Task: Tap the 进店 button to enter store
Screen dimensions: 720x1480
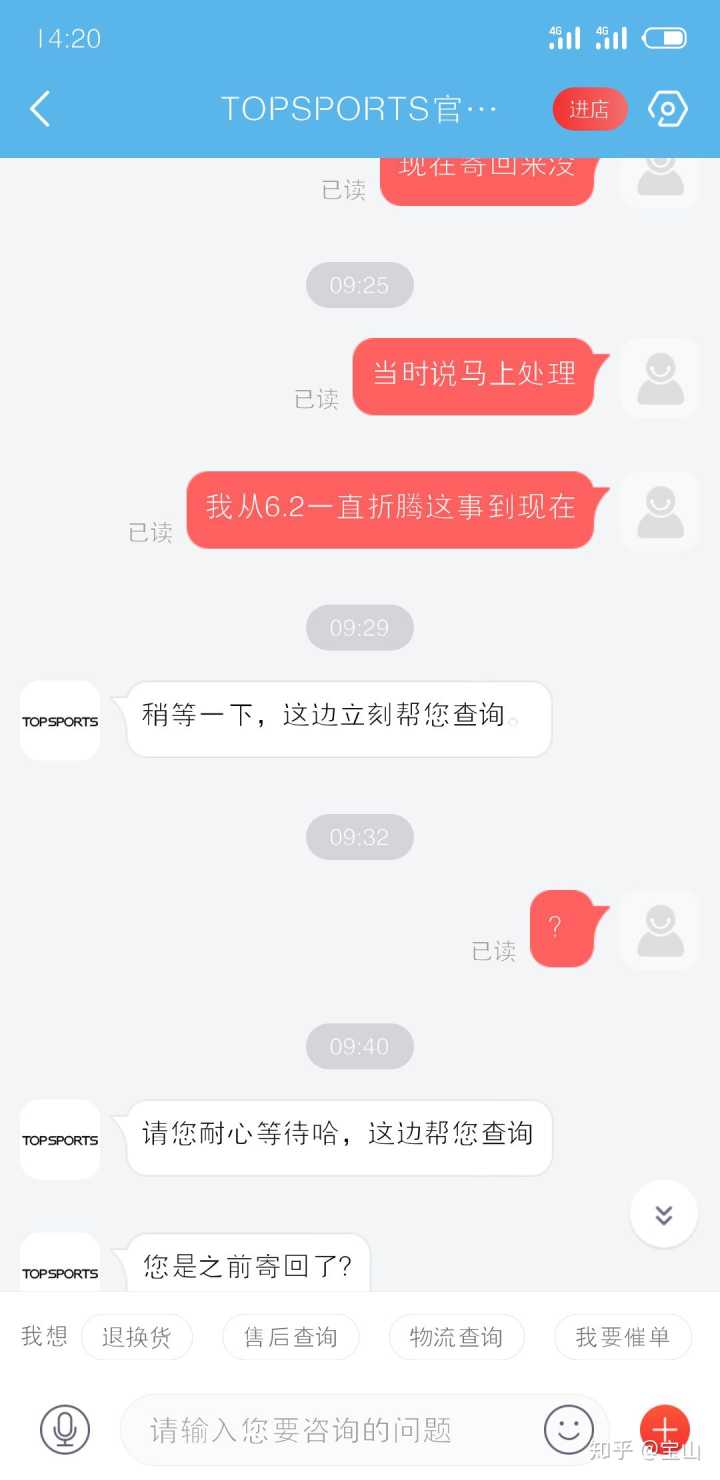Action: [x=589, y=109]
